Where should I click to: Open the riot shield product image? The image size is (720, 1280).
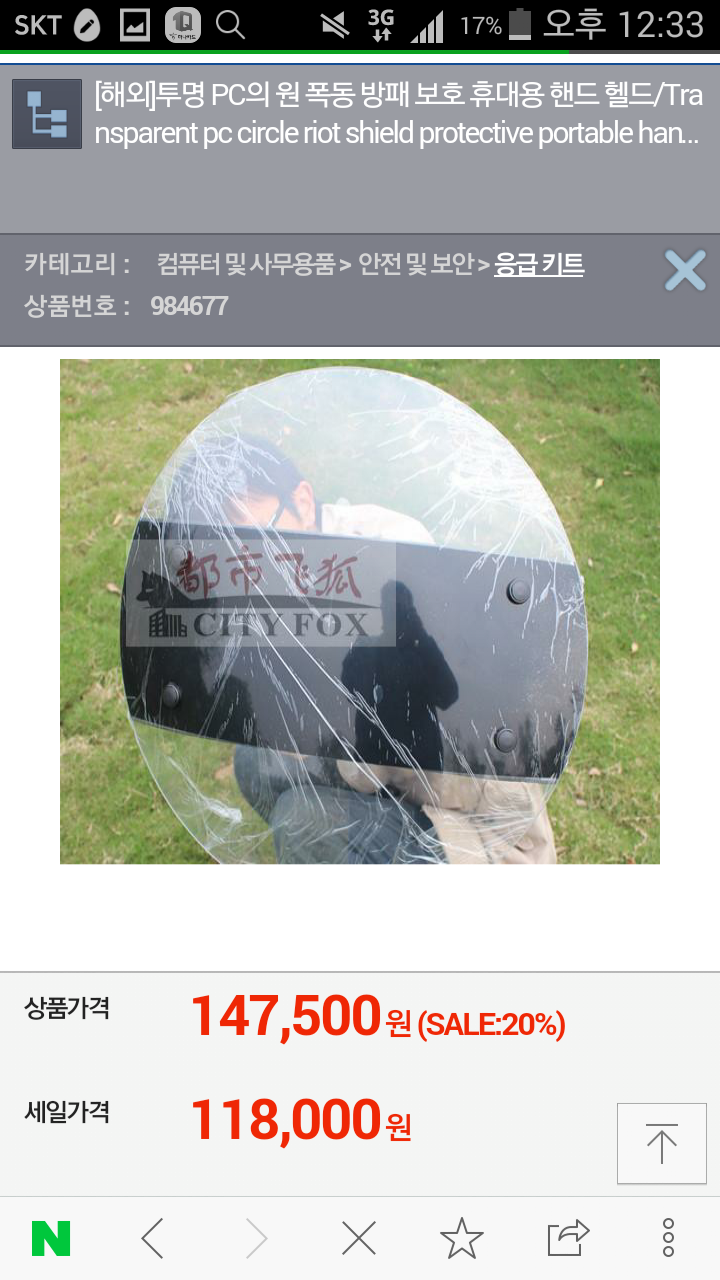(x=360, y=611)
